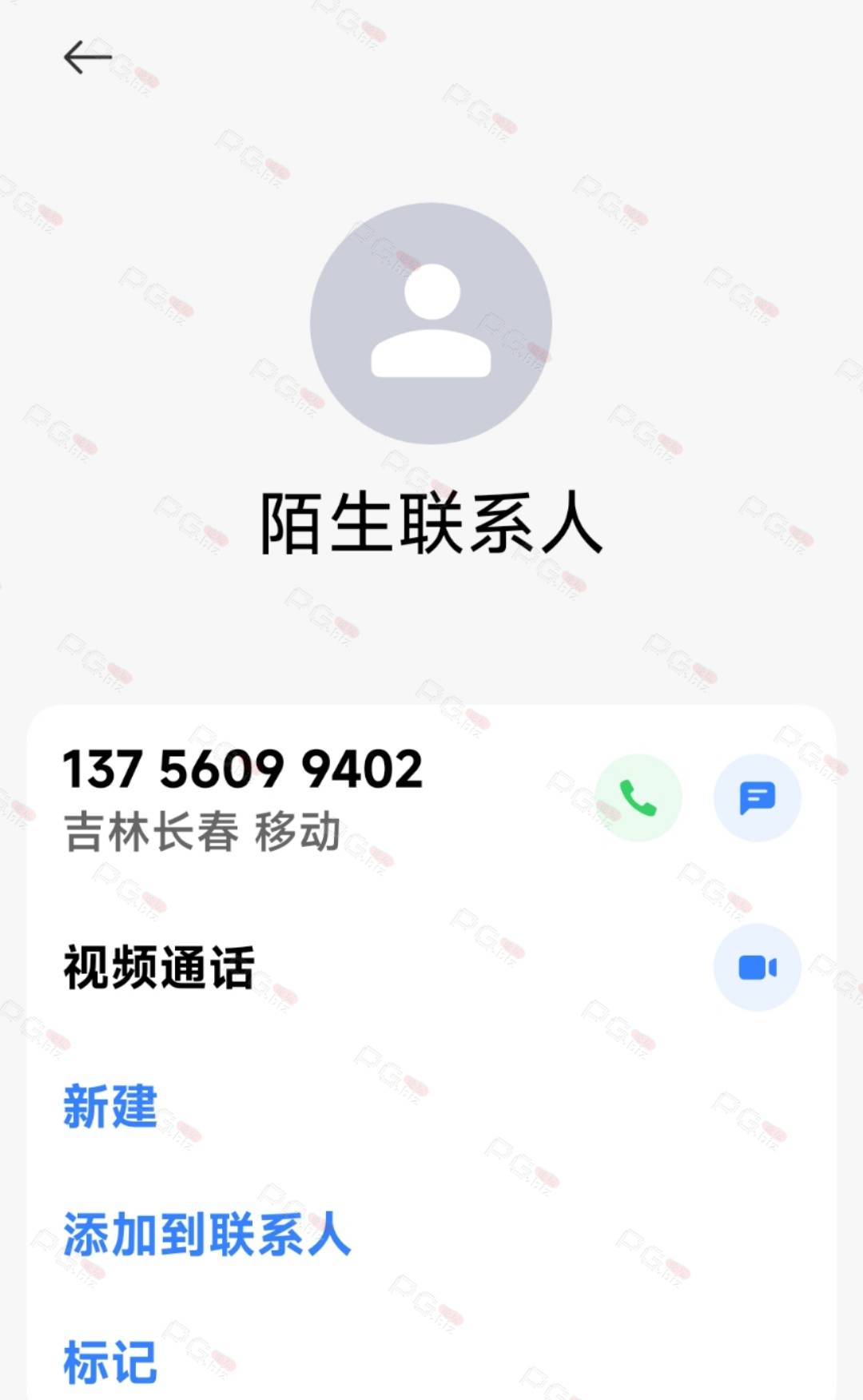The image size is (863, 1400).
Task: Start a video call with the camera icon
Action: (757, 968)
